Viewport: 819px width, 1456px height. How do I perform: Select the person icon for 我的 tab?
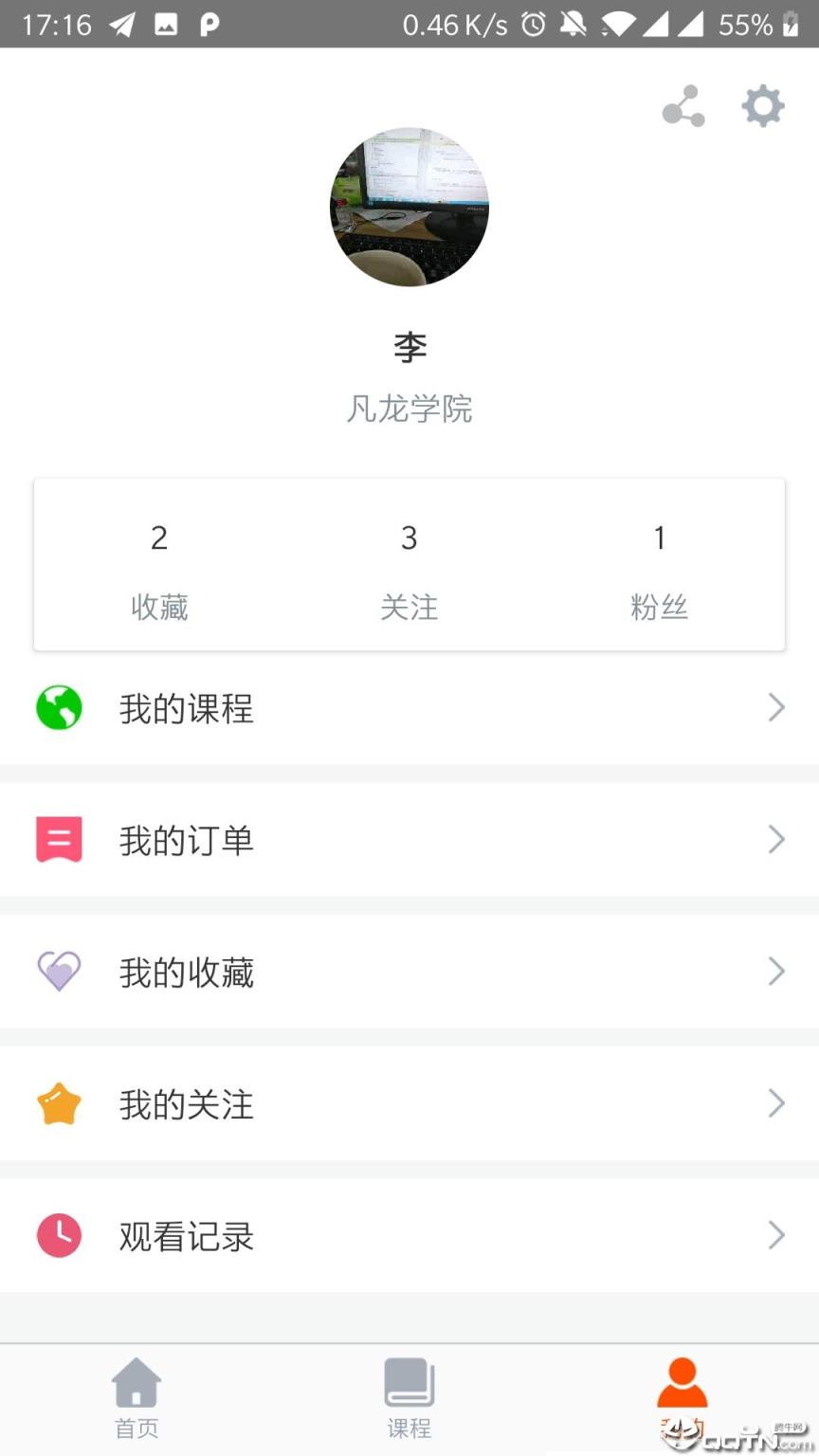682,1383
